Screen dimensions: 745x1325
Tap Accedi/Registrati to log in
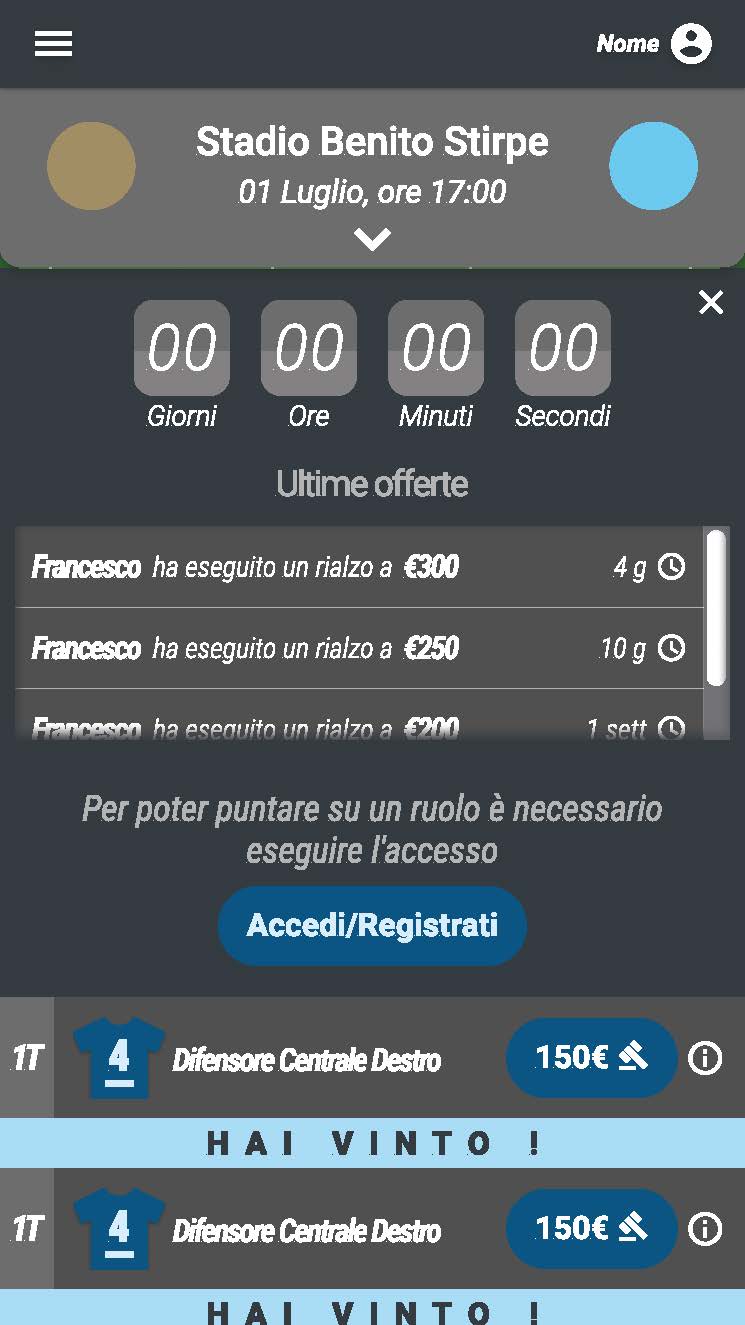tap(372, 925)
